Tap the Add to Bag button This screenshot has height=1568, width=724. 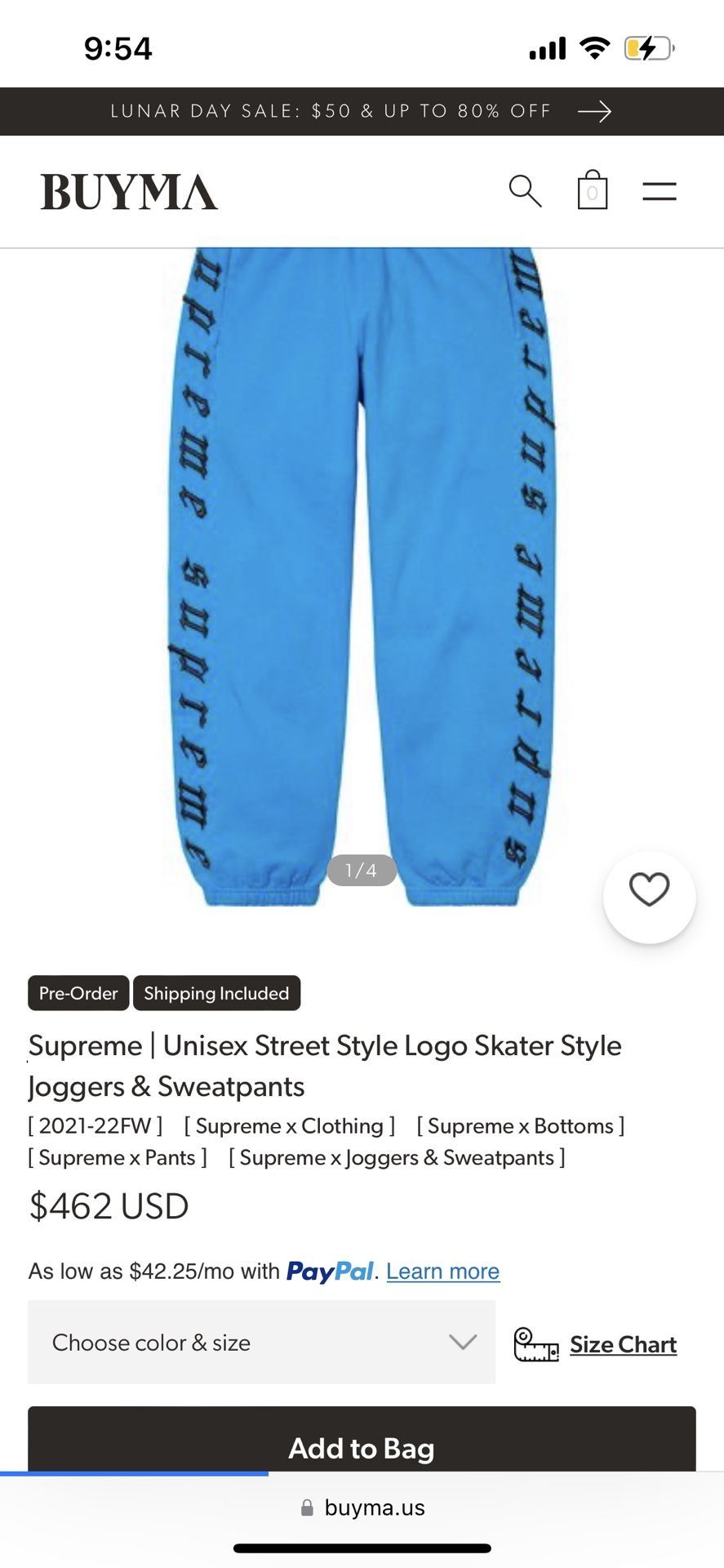(362, 1447)
